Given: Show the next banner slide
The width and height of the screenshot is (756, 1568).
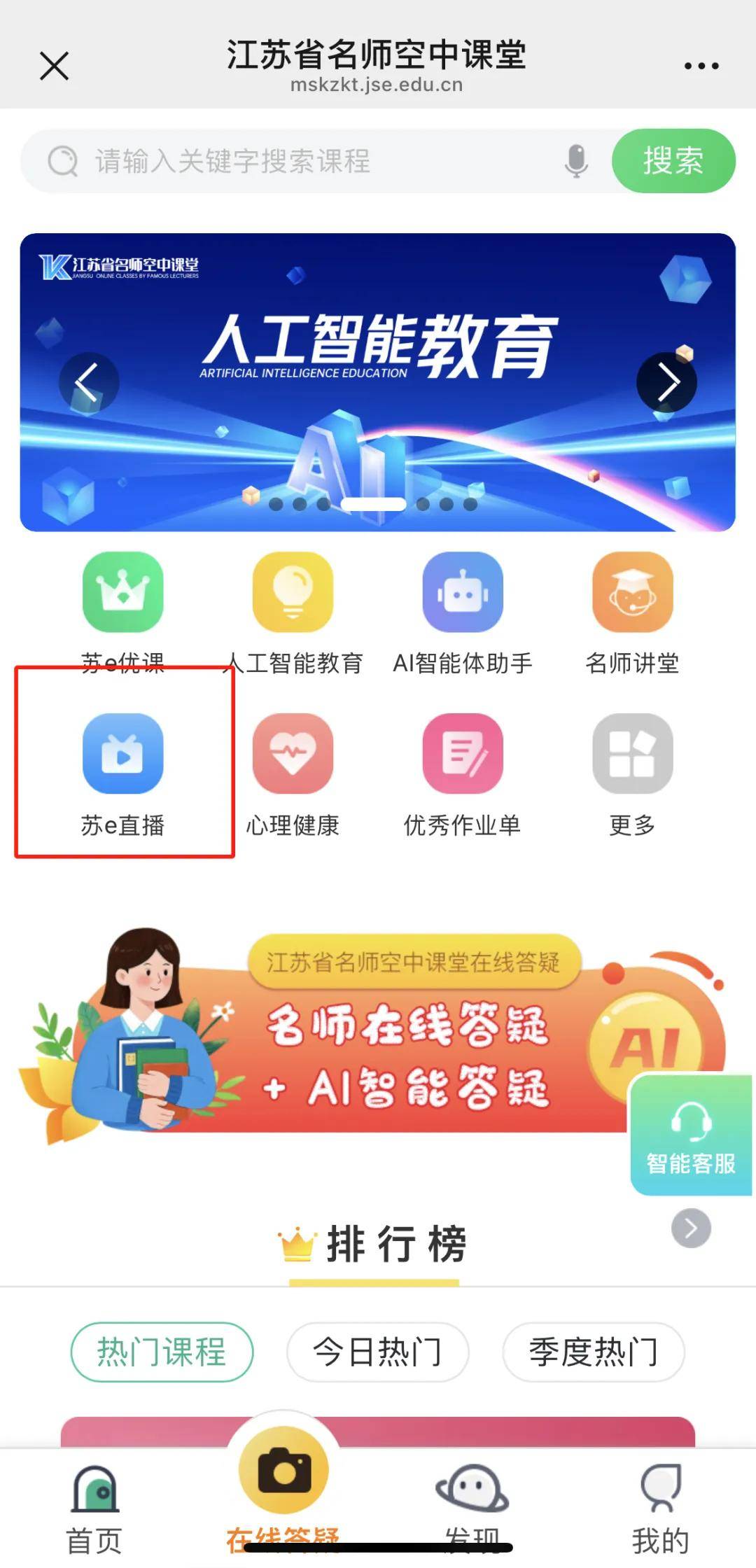Looking at the screenshot, I should point(666,382).
